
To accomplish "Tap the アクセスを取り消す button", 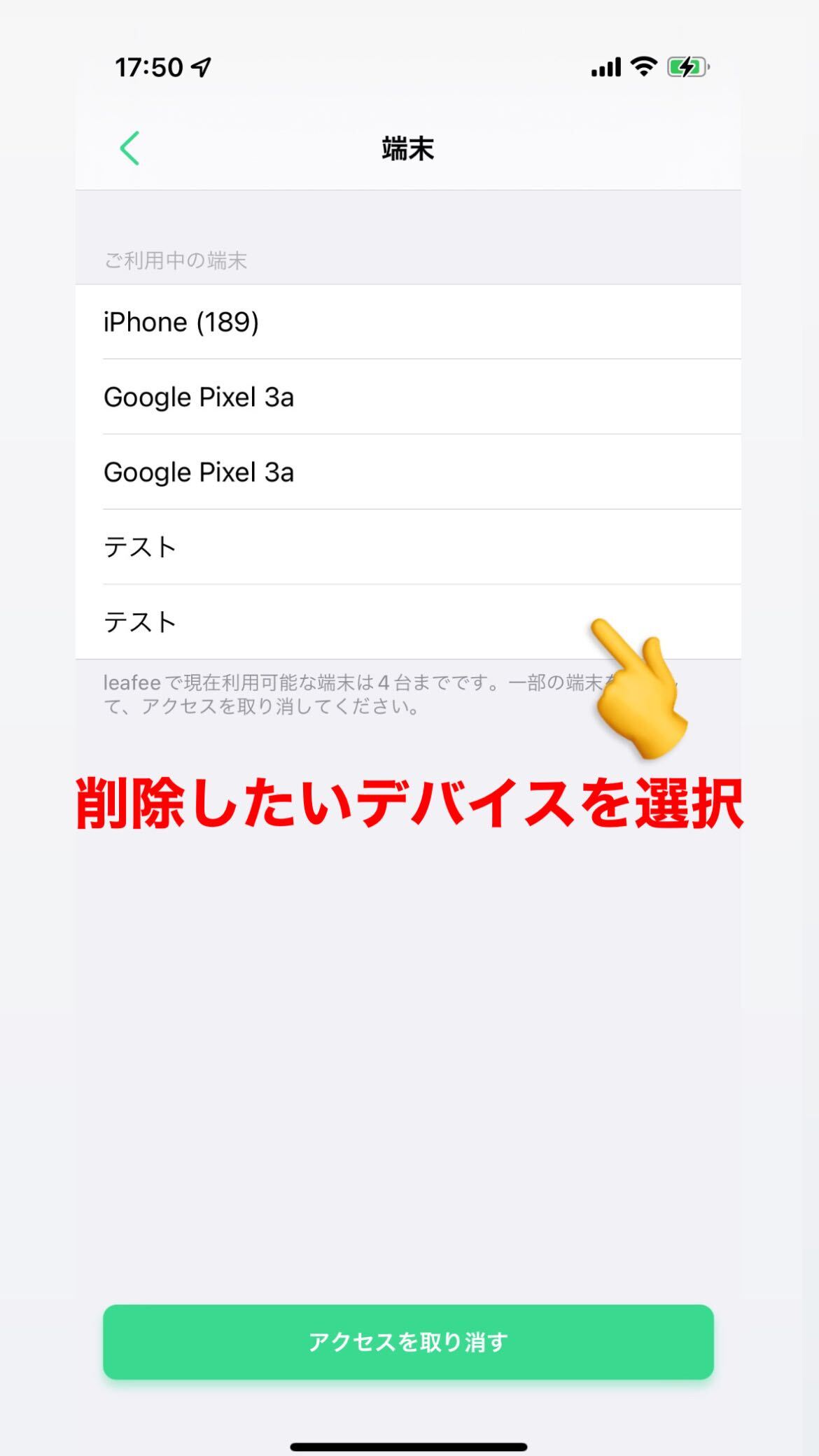I will point(408,1342).
